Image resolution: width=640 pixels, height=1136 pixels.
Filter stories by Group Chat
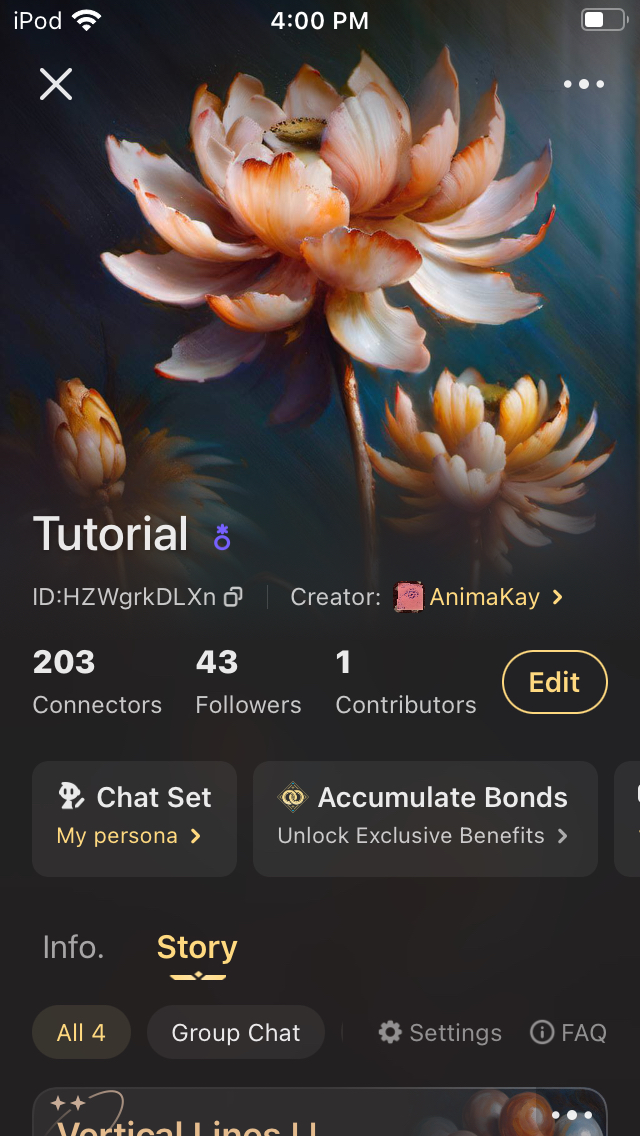tap(236, 1032)
